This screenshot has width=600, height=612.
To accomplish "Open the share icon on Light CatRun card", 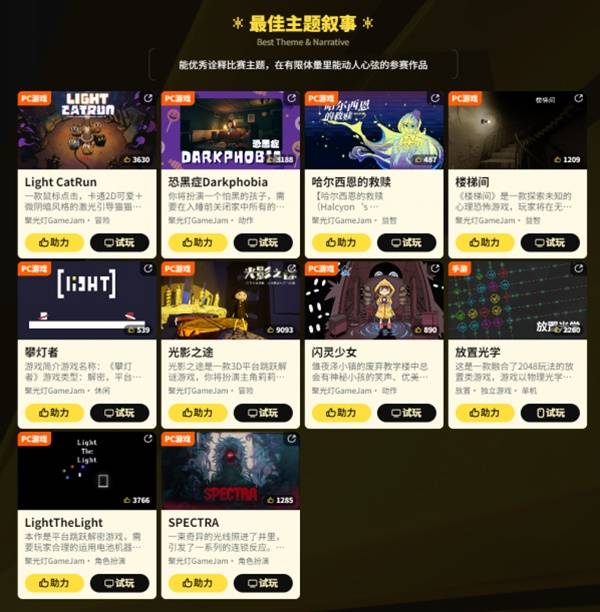I will tap(148, 99).
